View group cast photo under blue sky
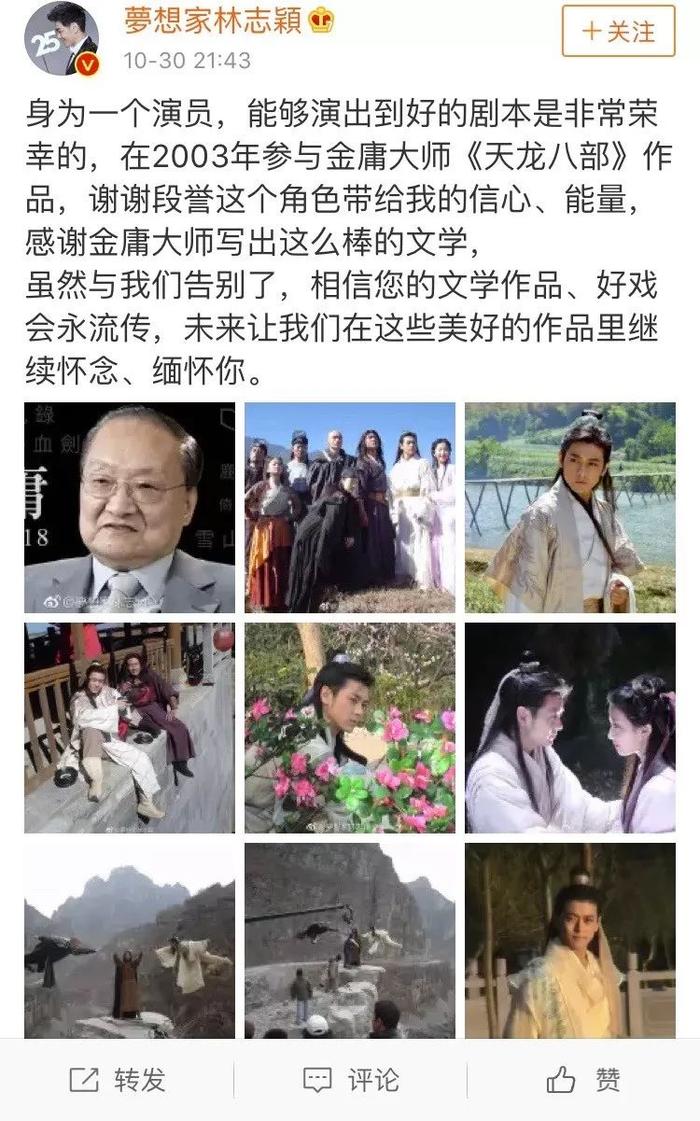700x1121 pixels. pos(350,507)
